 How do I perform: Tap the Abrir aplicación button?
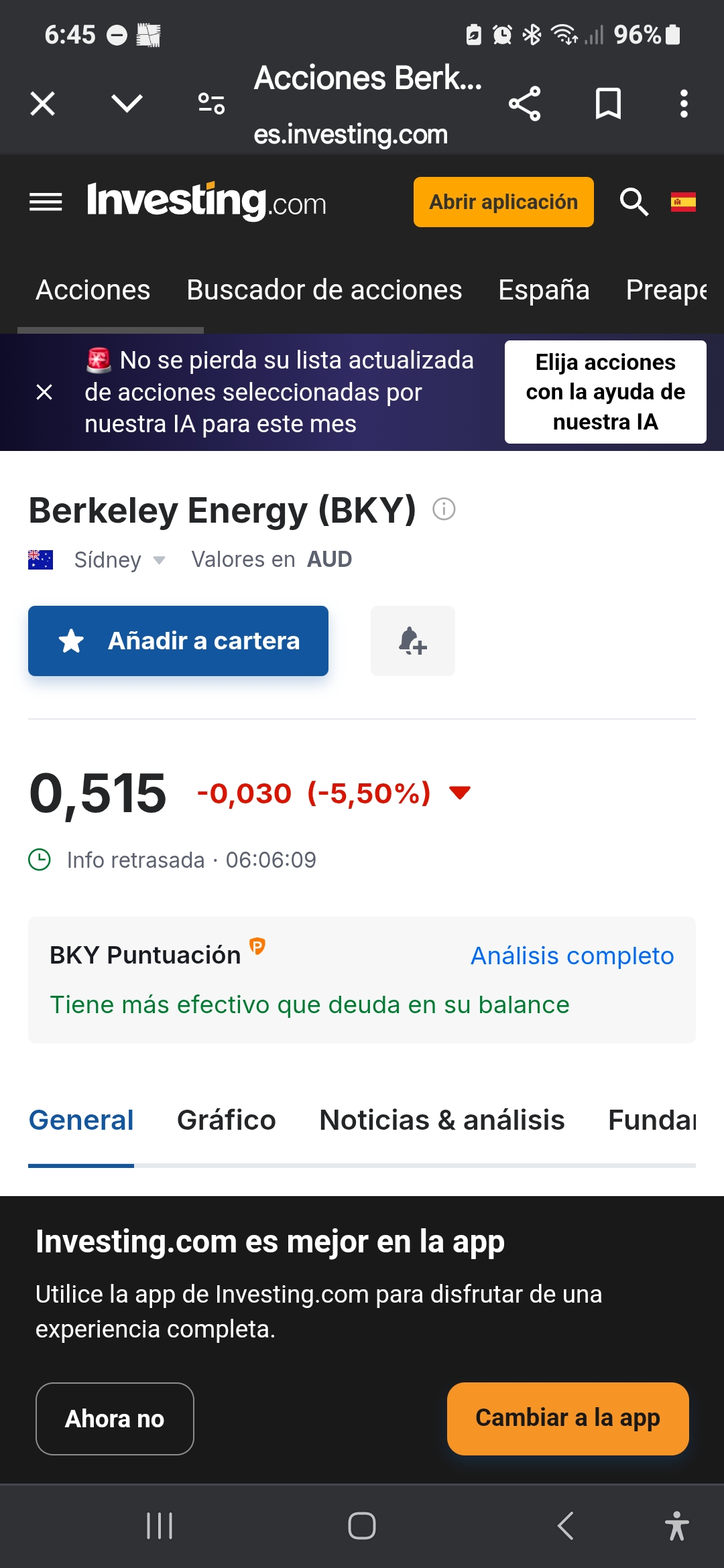(503, 202)
